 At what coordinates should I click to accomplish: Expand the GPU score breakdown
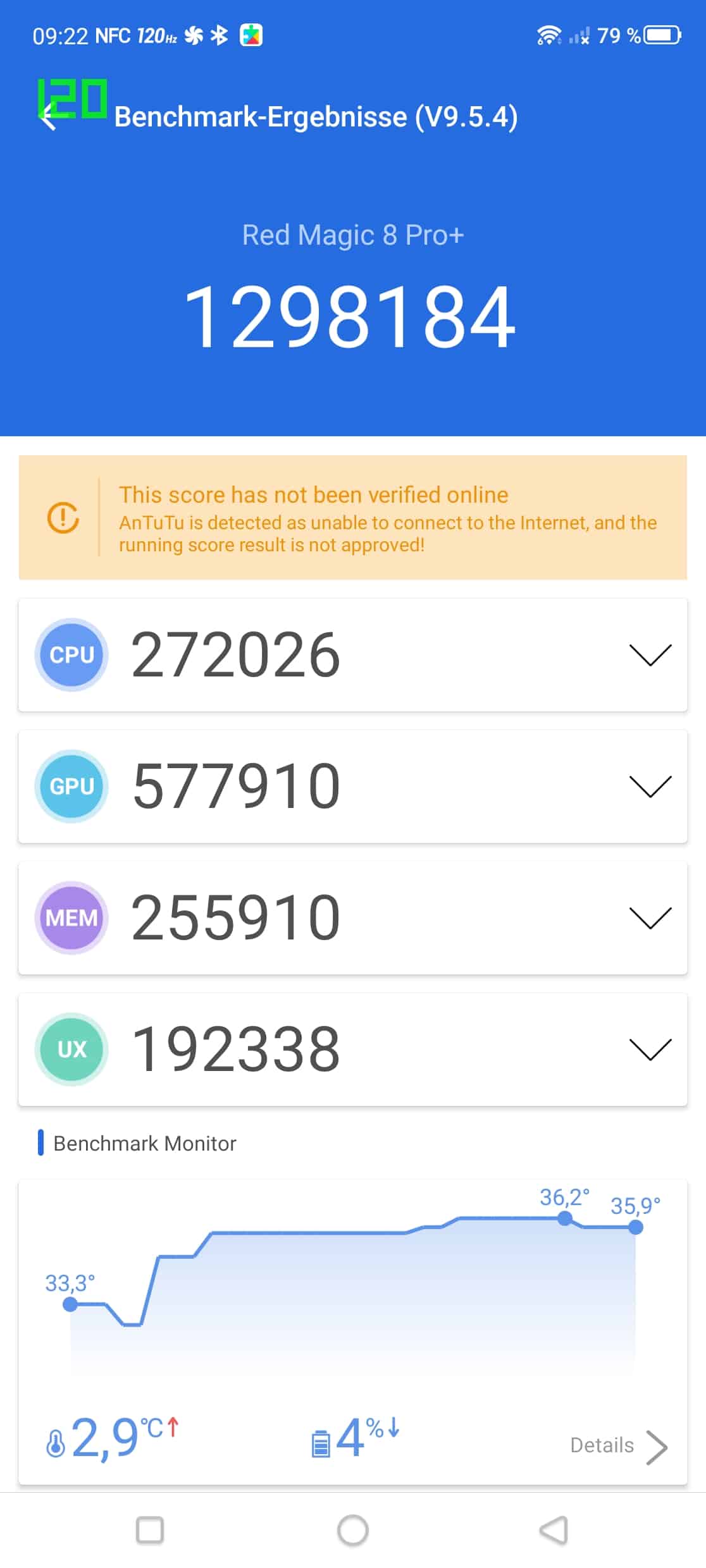tap(650, 787)
